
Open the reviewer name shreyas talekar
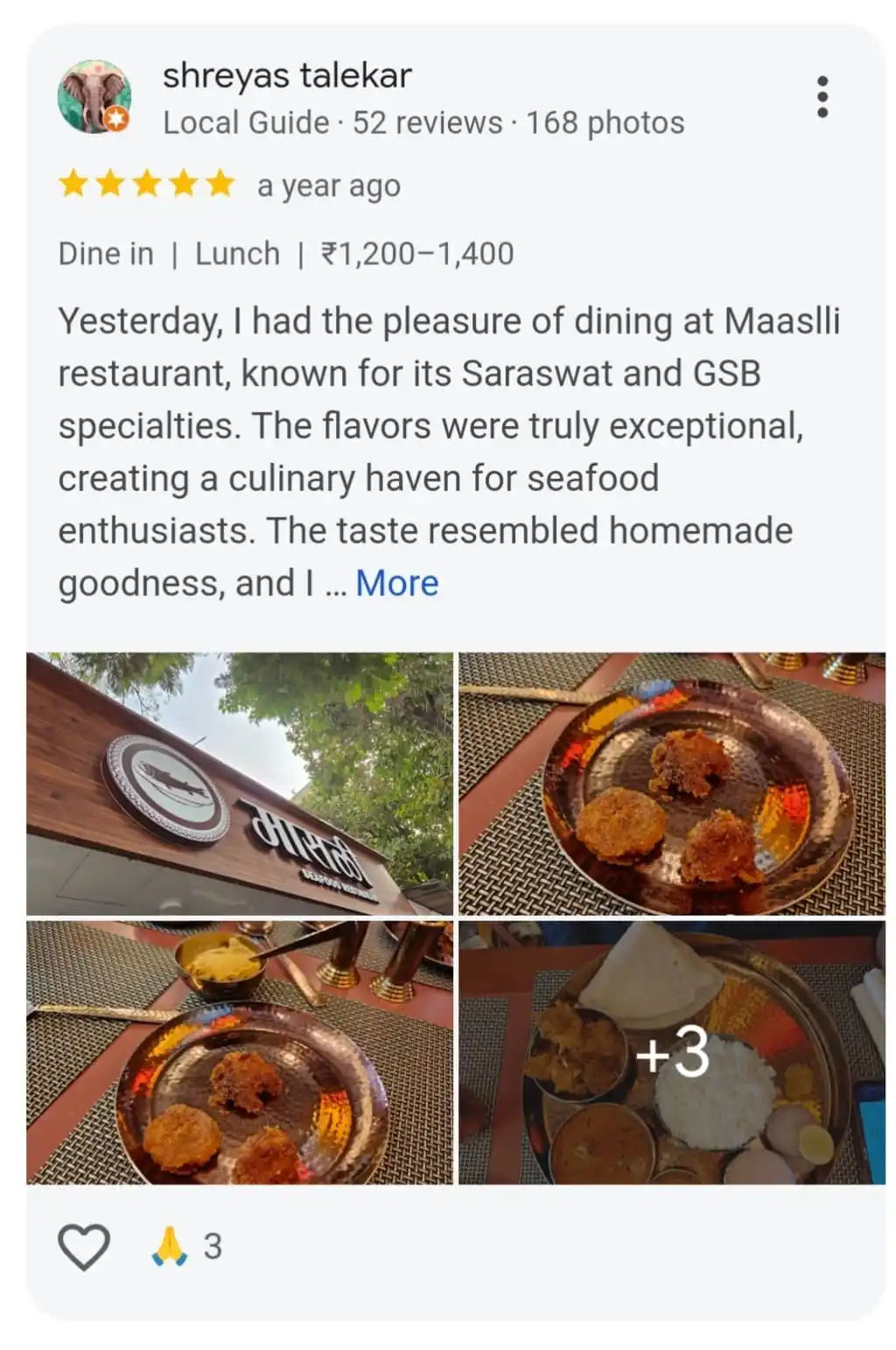coord(287,76)
